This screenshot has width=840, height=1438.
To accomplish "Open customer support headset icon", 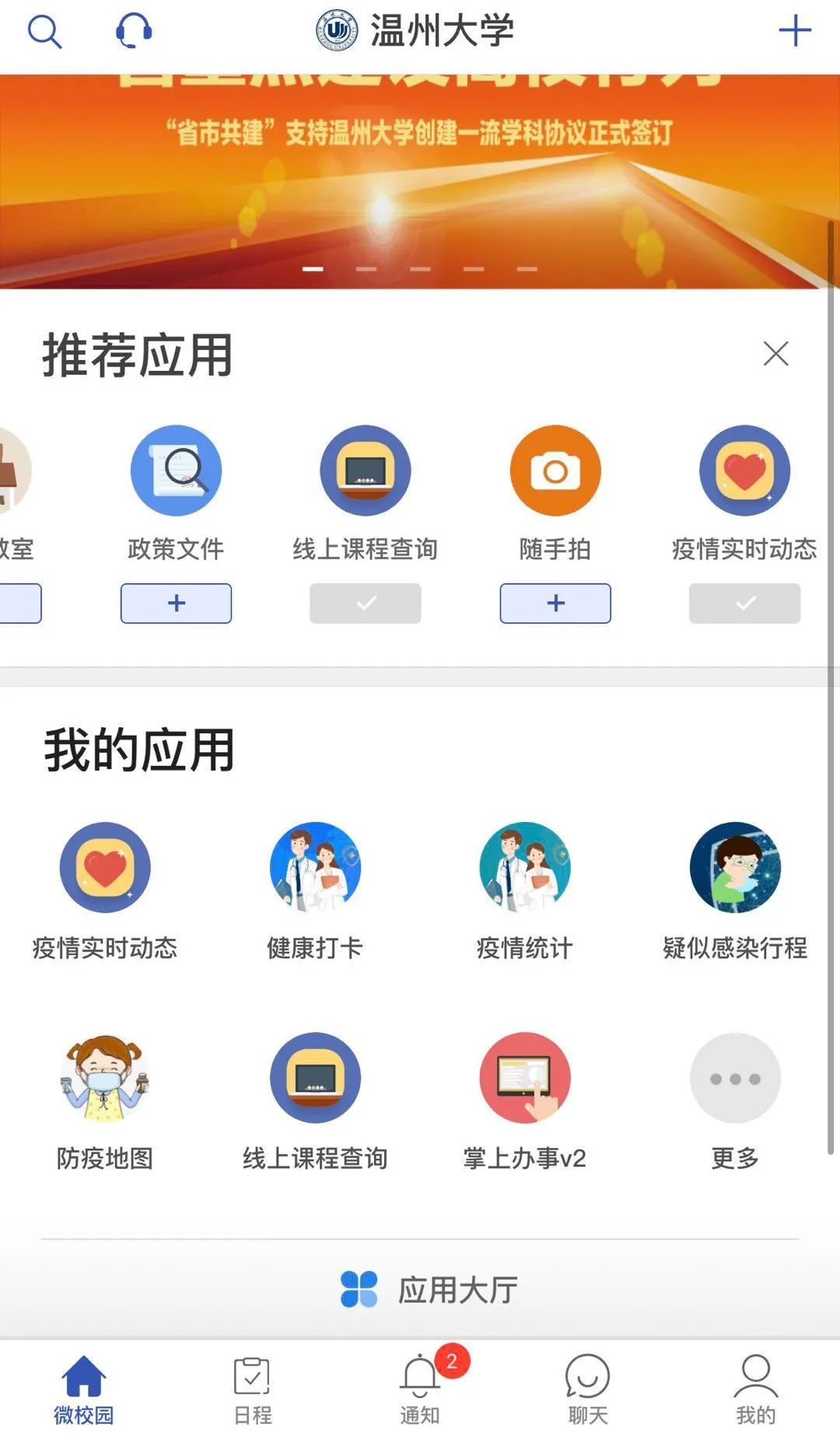I will click(131, 33).
